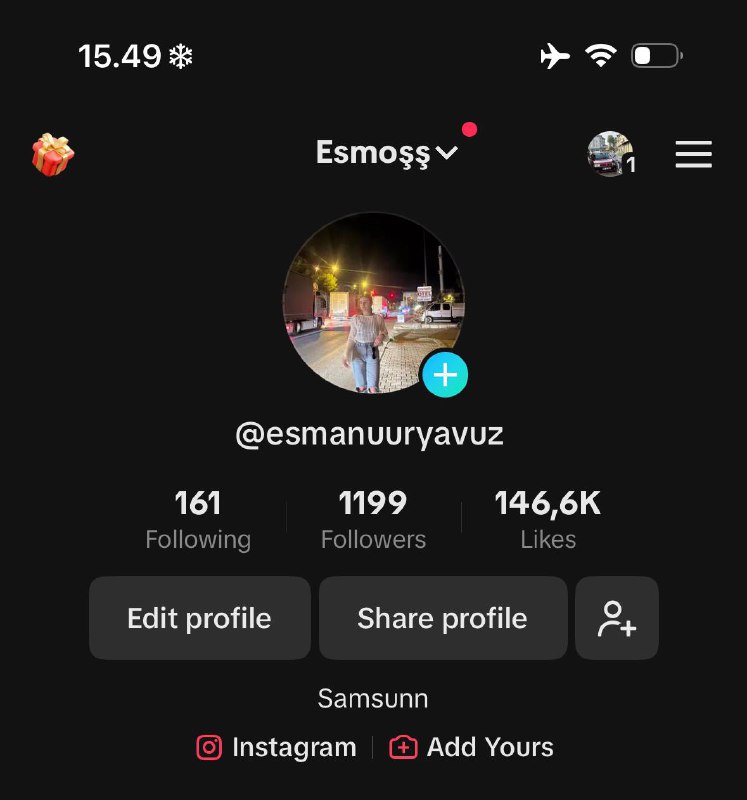View the 1199 Followers list
747x800 pixels.
pos(373,519)
